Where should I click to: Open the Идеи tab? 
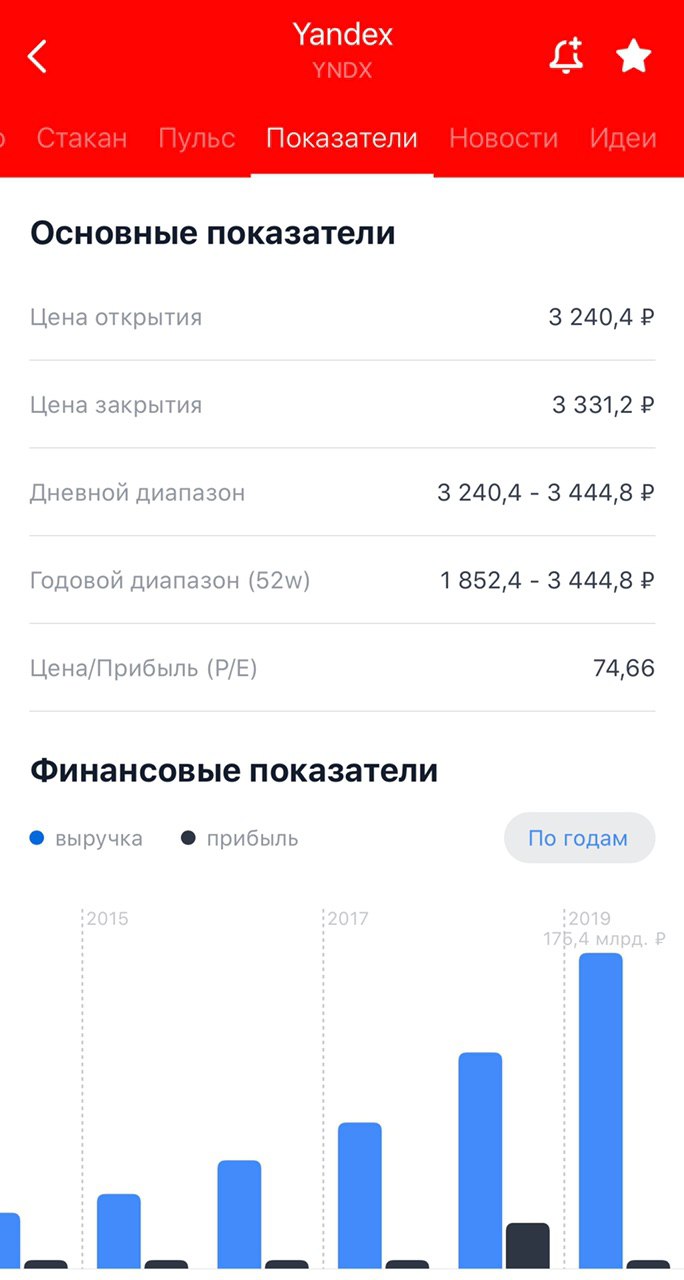[x=623, y=138]
